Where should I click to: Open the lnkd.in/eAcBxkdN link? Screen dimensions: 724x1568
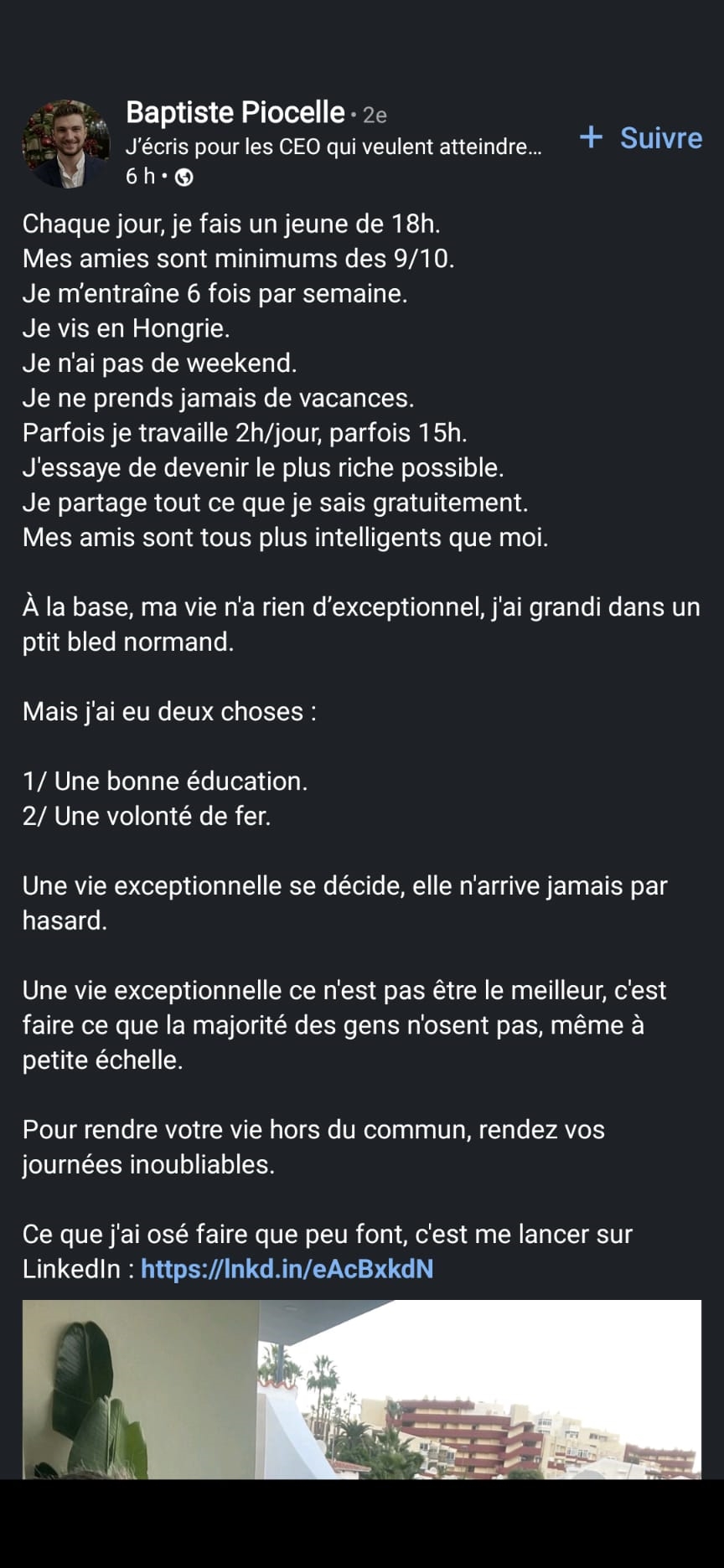[x=287, y=1269]
